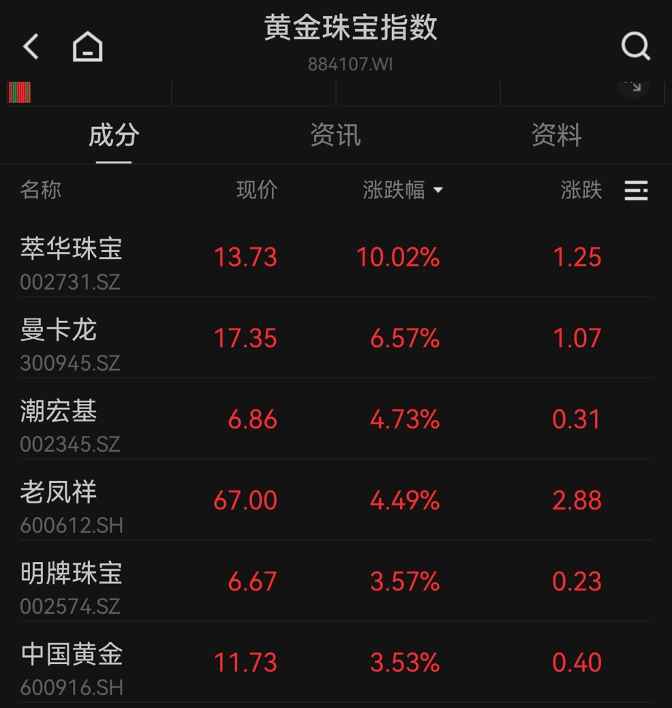This screenshot has height=708, width=672.
Task: Expand the chart with arrow icon
Action: point(633,86)
